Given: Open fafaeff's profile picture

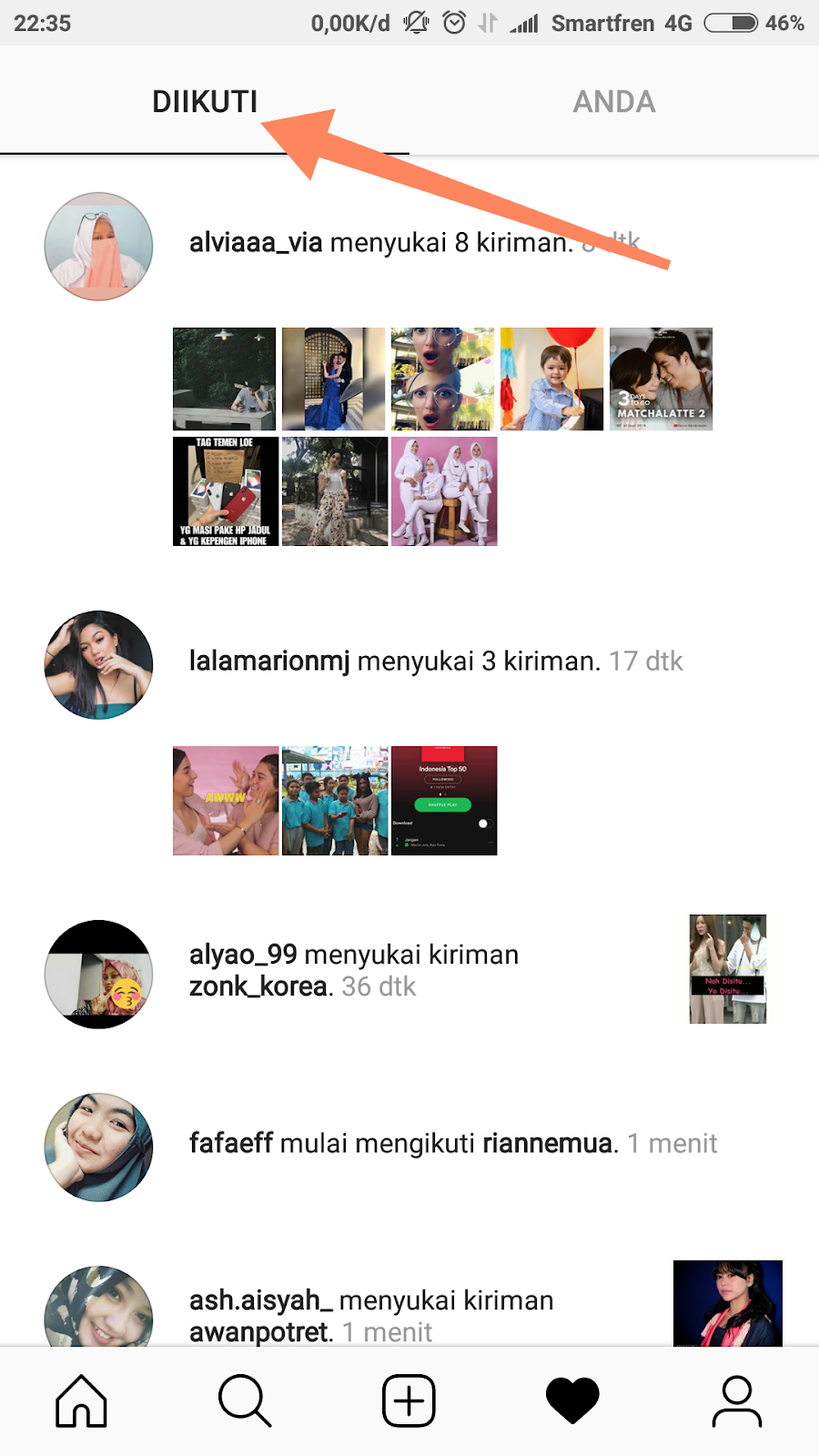Looking at the screenshot, I should (98, 1148).
